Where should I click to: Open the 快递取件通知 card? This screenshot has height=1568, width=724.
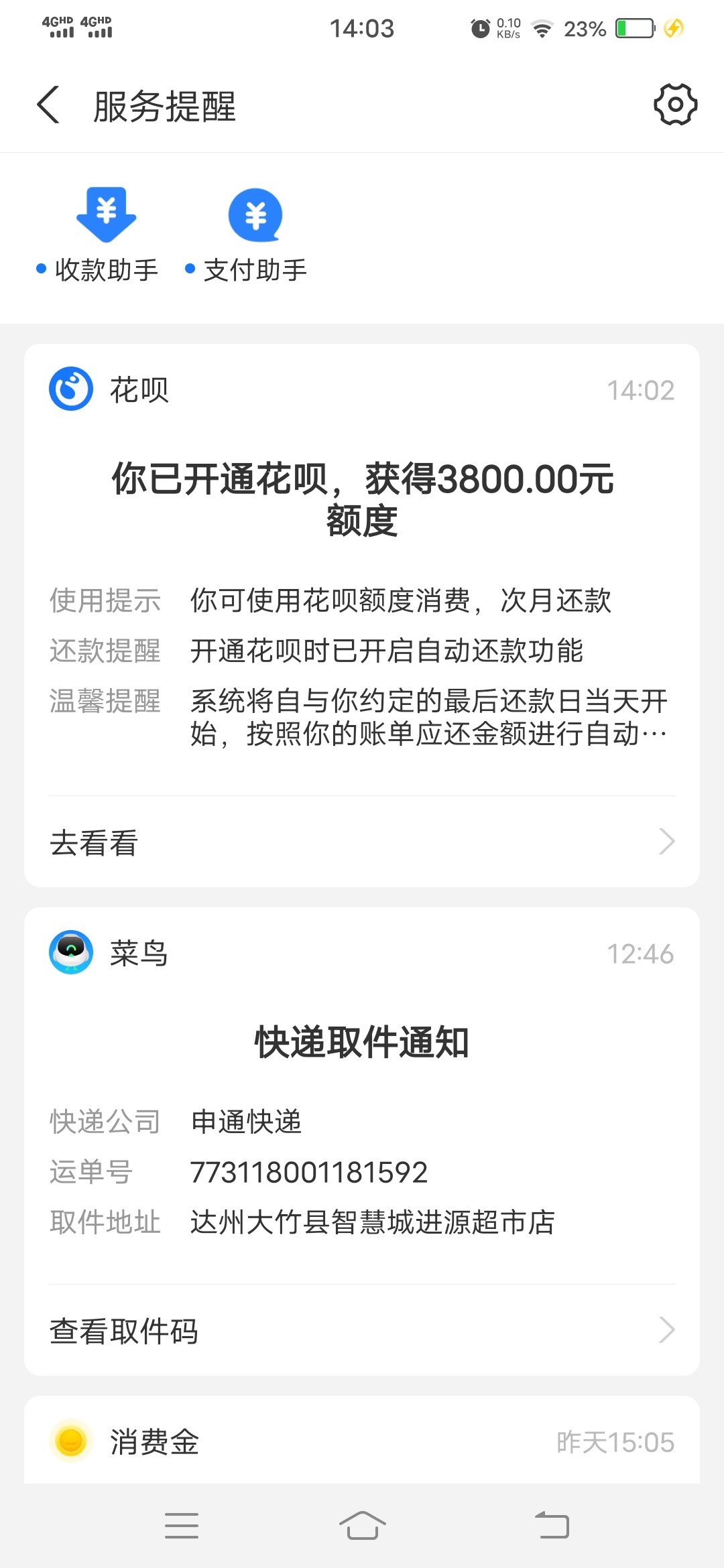362,1096
